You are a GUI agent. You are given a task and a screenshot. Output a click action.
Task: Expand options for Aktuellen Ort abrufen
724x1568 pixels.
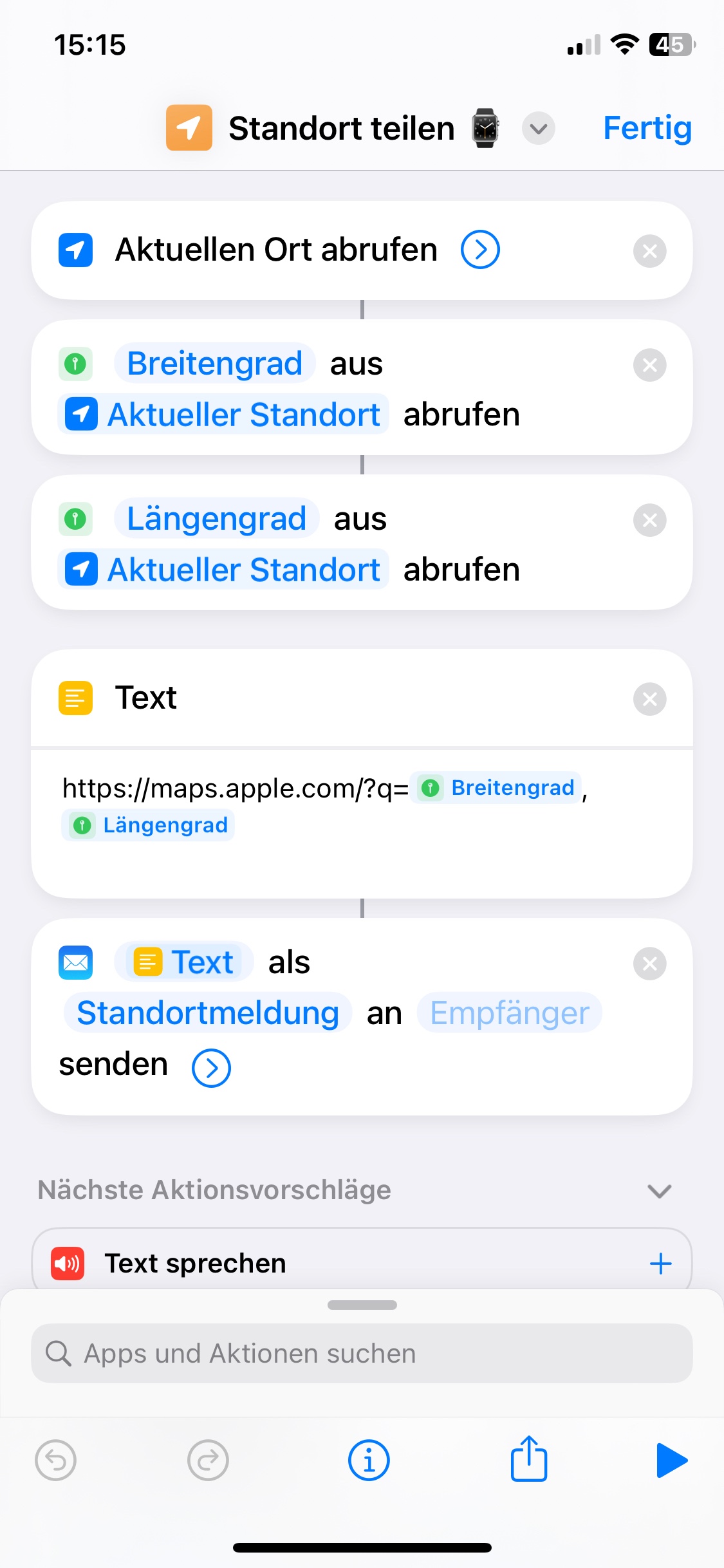click(480, 250)
